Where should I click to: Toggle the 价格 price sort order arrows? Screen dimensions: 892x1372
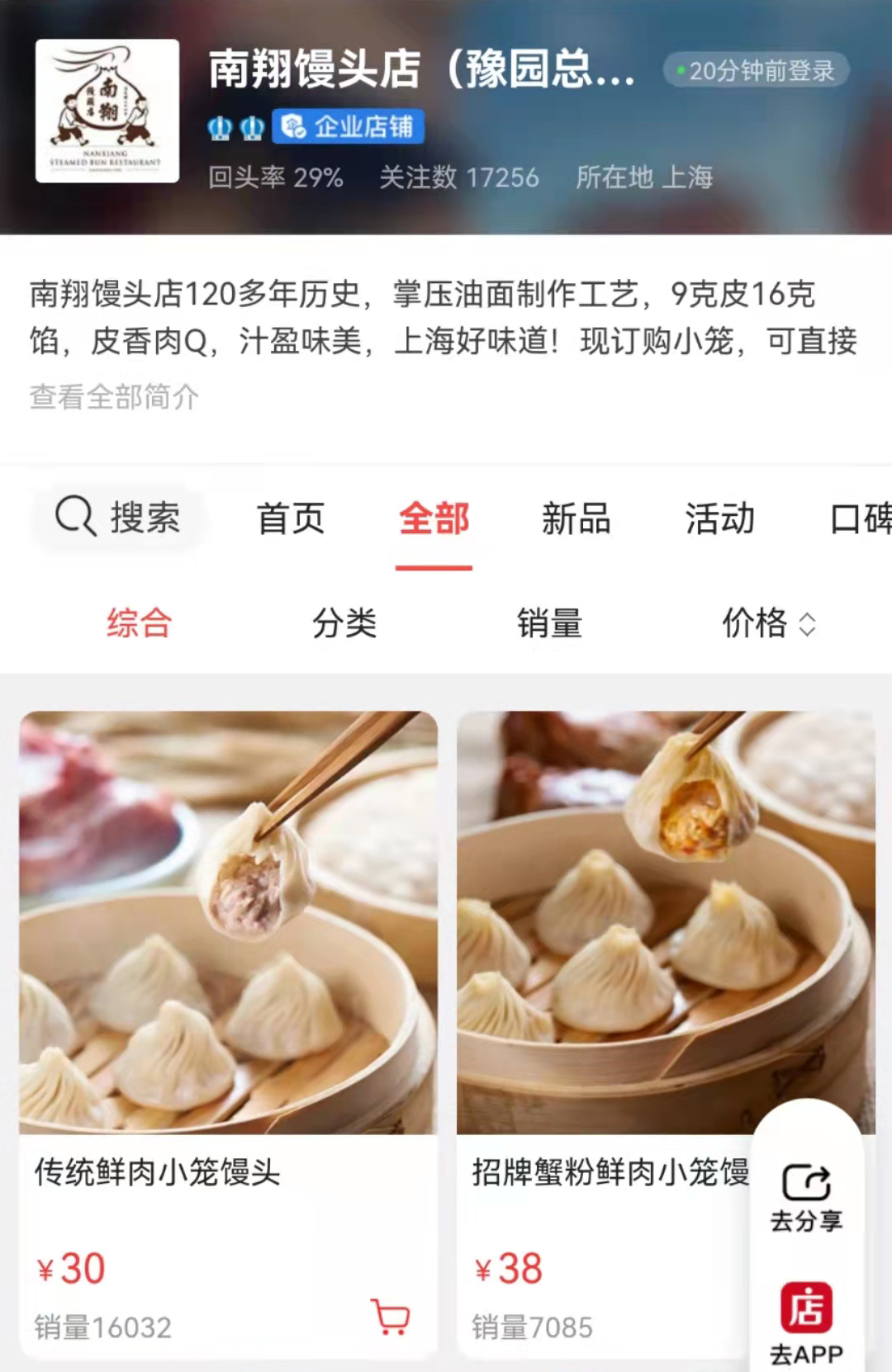[x=807, y=625]
